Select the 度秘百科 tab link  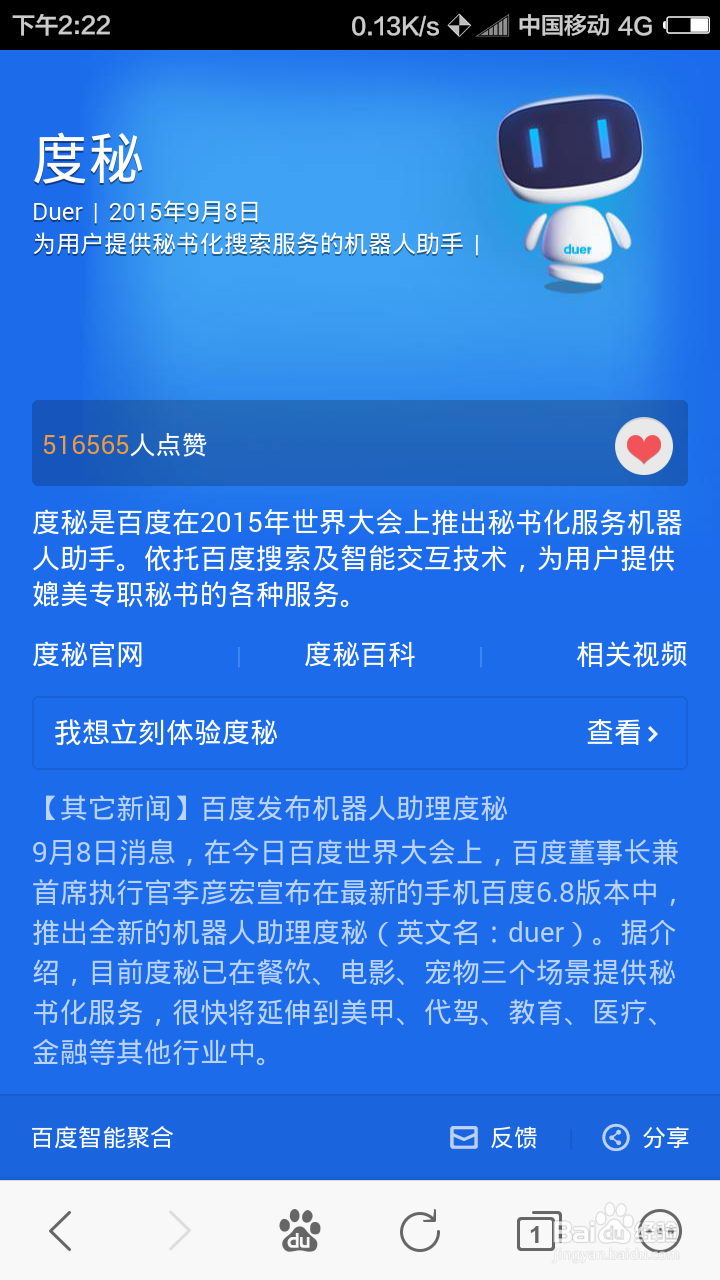[360, 655]
